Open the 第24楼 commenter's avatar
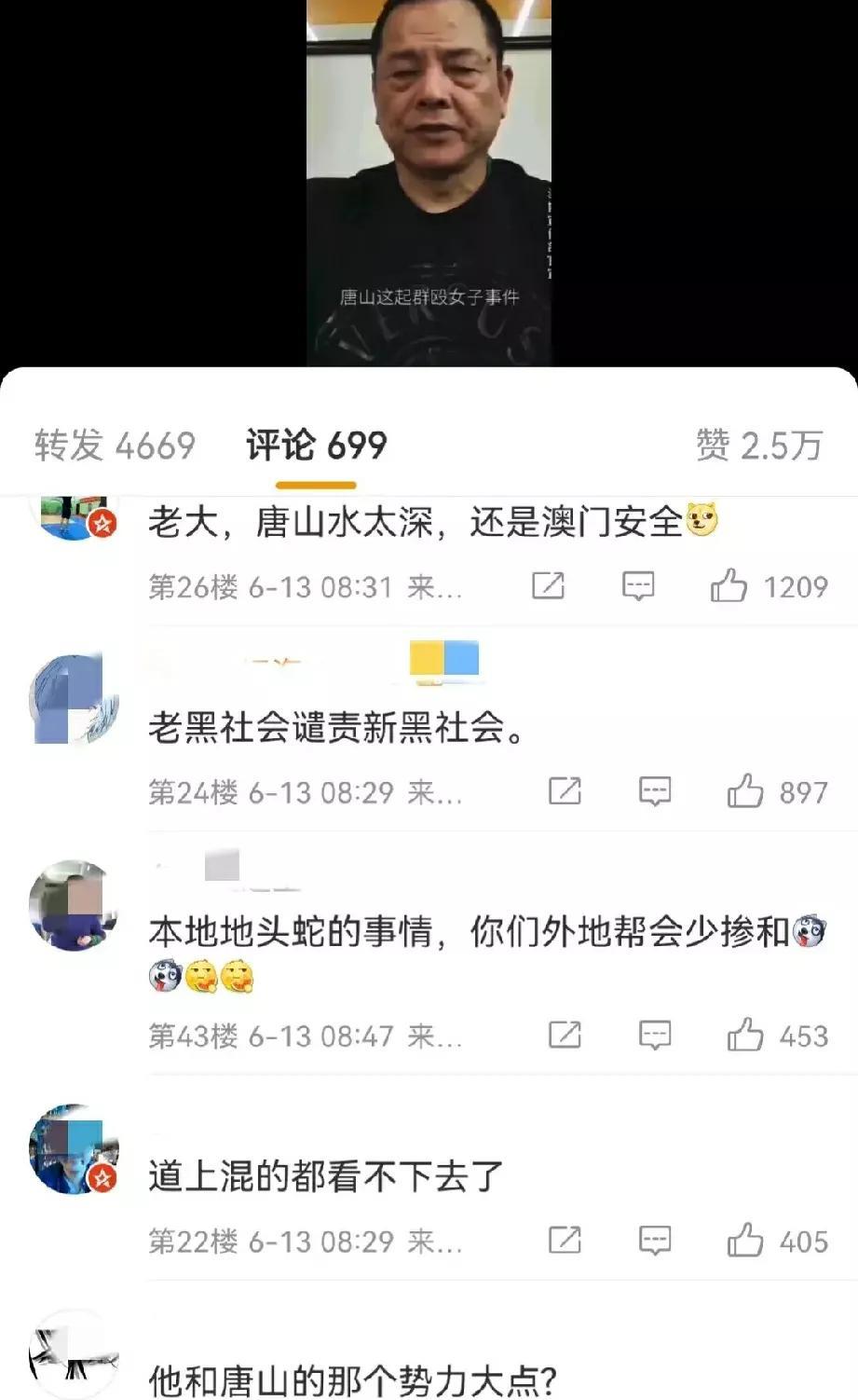This screenshot has width=858, height=1400. [x=74, y=699]
